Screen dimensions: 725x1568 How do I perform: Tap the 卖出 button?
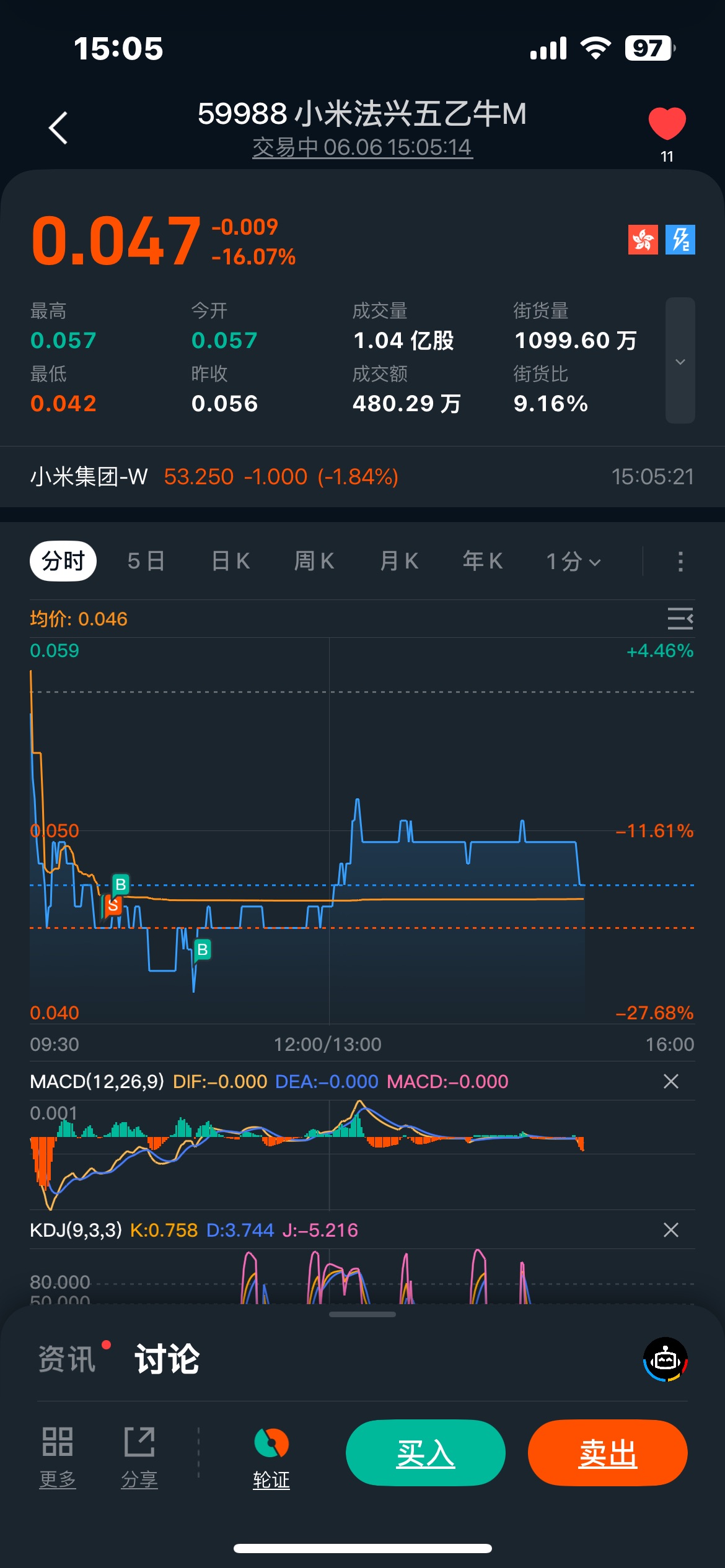608,1453
